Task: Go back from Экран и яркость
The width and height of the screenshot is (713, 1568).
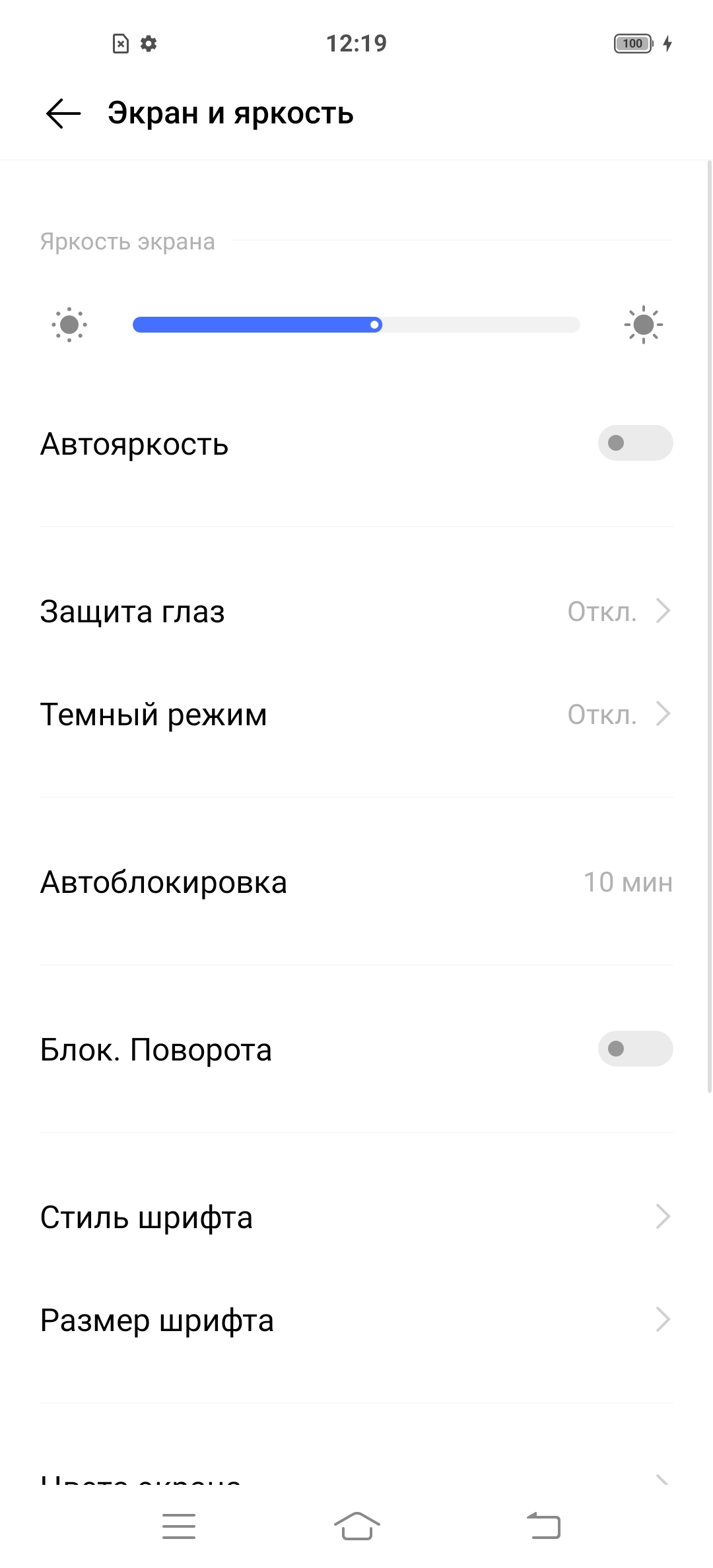Action: pos(63,114)
